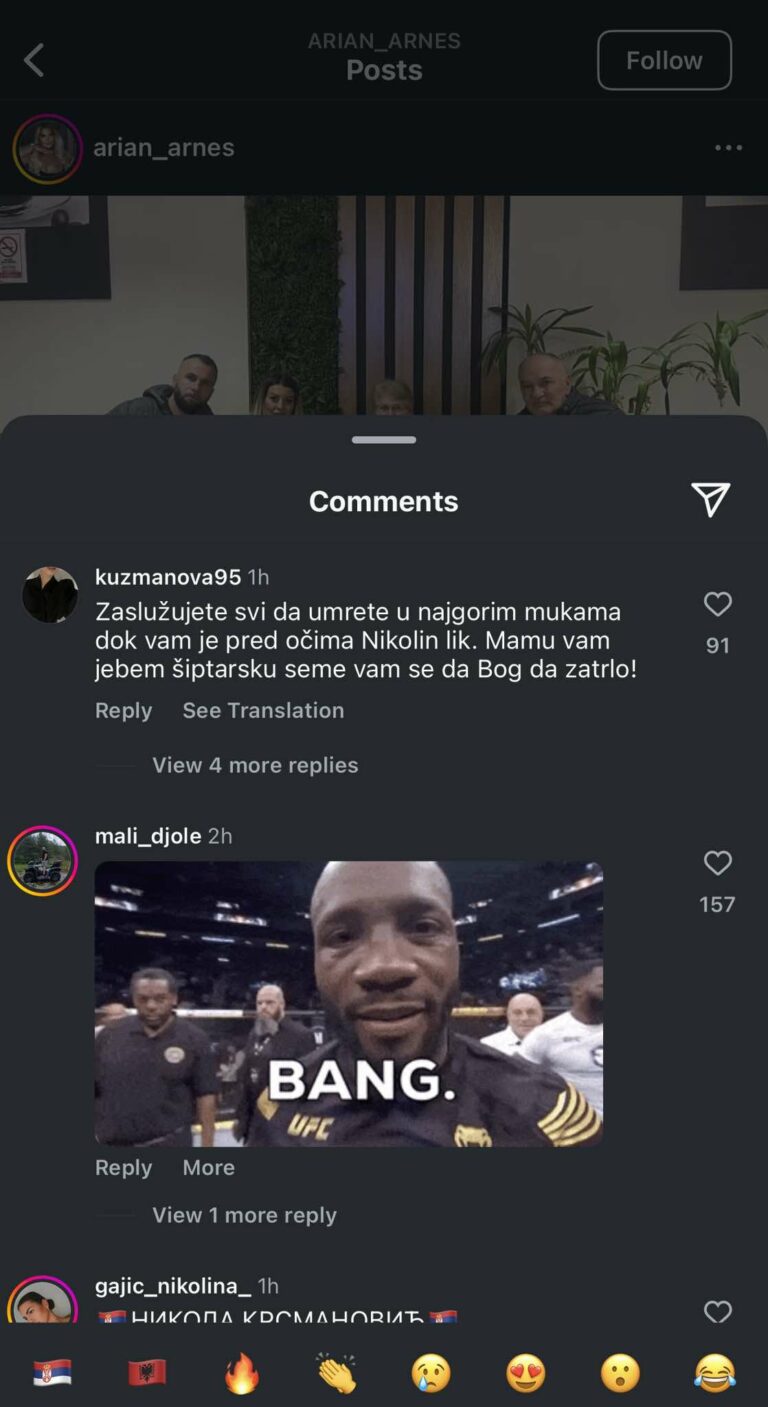This screenshot has width=768, height=1407.
Task: Insert the clapping hands emoji
Action: click(336, 1373)
